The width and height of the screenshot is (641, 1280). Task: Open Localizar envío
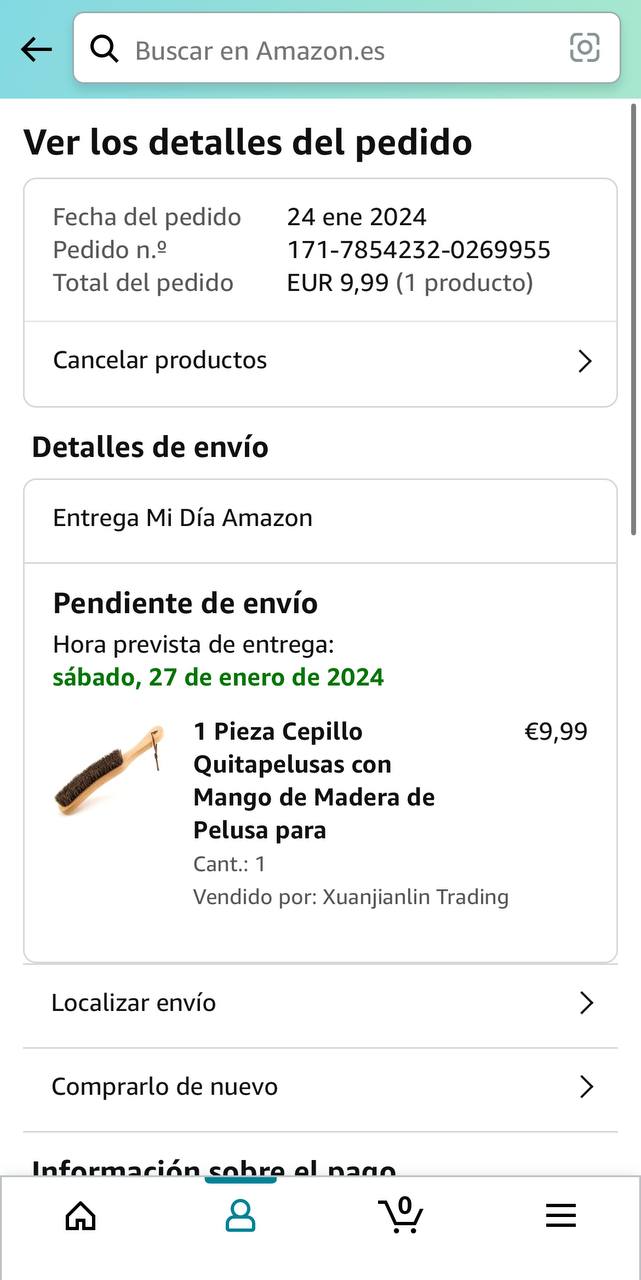[x=320, y=1003]
